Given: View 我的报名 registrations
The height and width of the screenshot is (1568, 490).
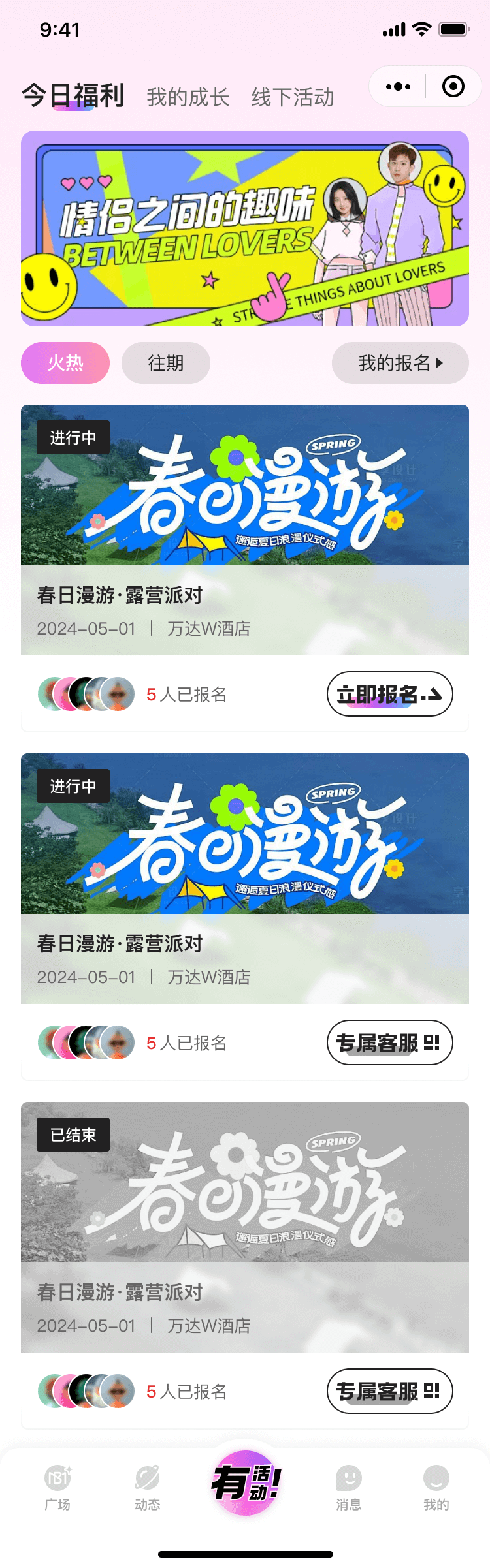Looking at the screenshot, I should coord(400,363).
